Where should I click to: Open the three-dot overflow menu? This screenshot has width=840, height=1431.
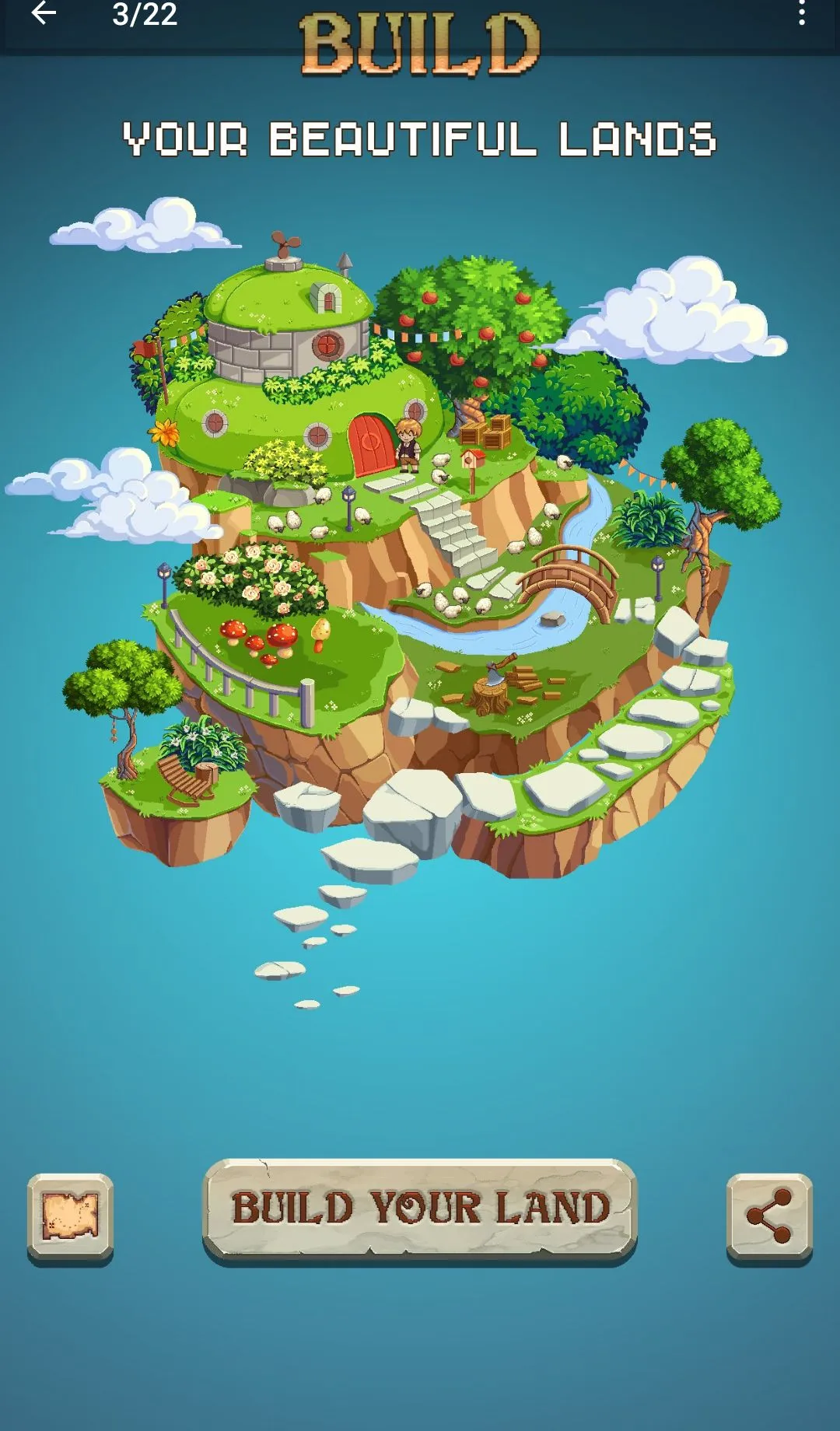pos(802,12)
